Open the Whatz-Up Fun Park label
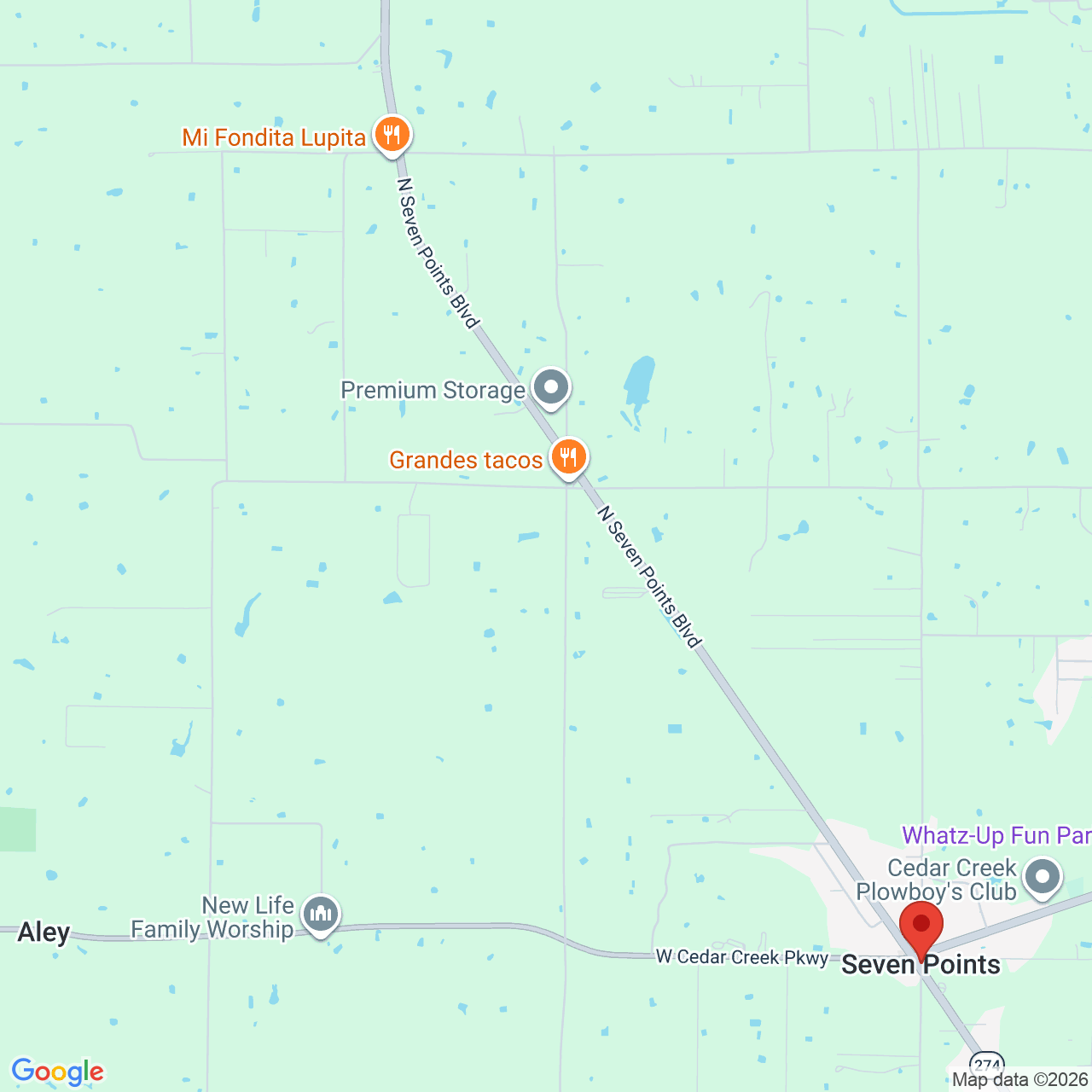Viewport: 1092px width, 1092px height. coord(996,835)
